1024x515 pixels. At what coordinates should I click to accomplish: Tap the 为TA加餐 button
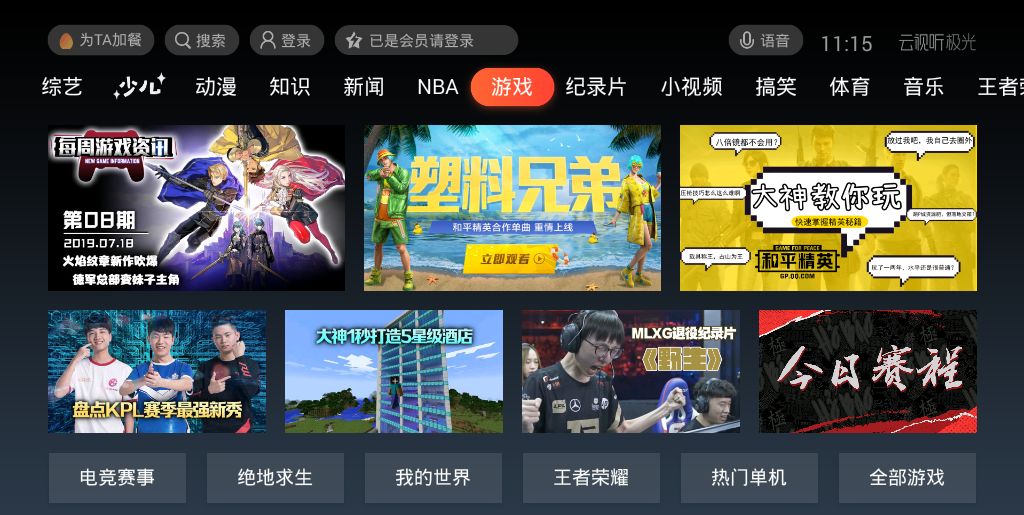pyautogui.click(x=101, y=40)
